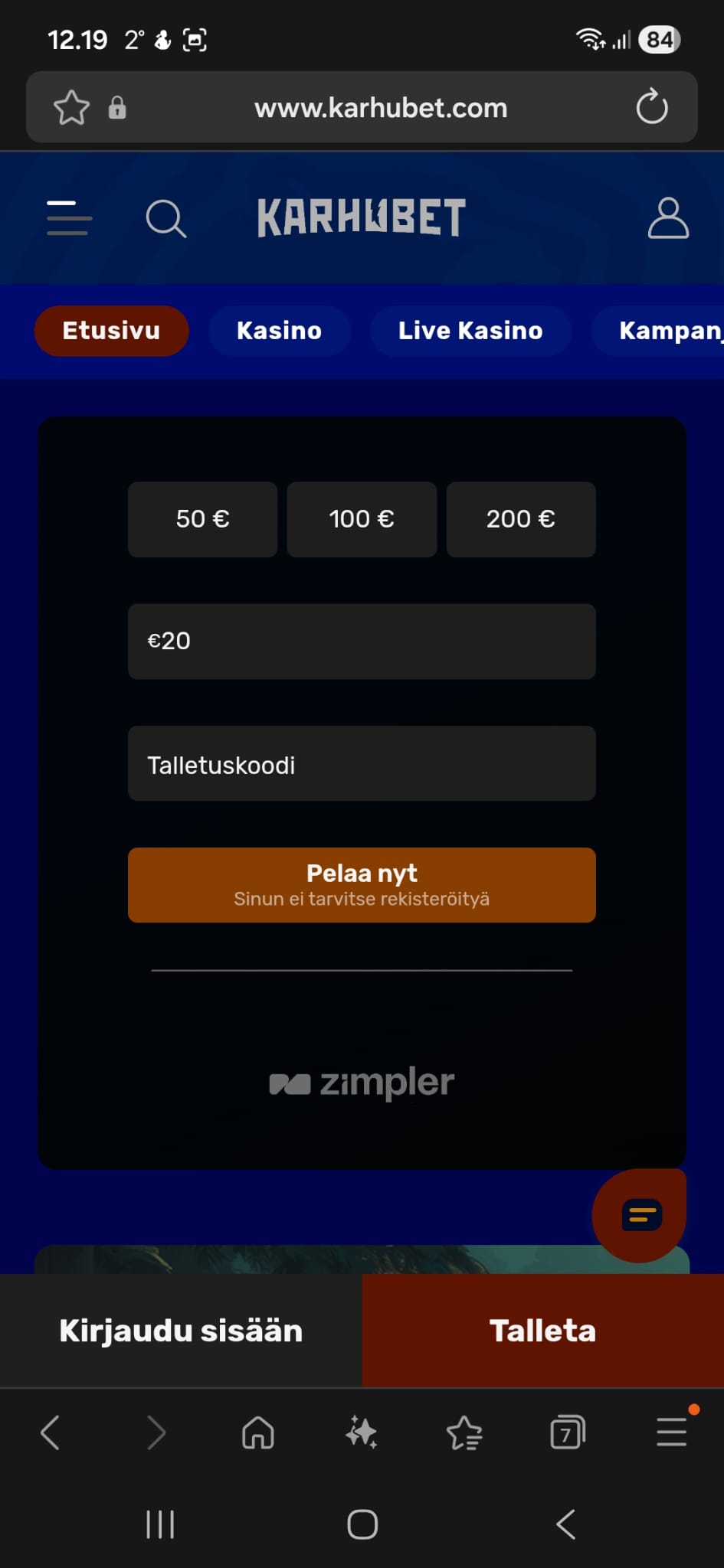Image resolution: width=724 pixels, height=1568 pixels.
Task: Choose the 50 € deposit amount
Action: pos(202,519)
